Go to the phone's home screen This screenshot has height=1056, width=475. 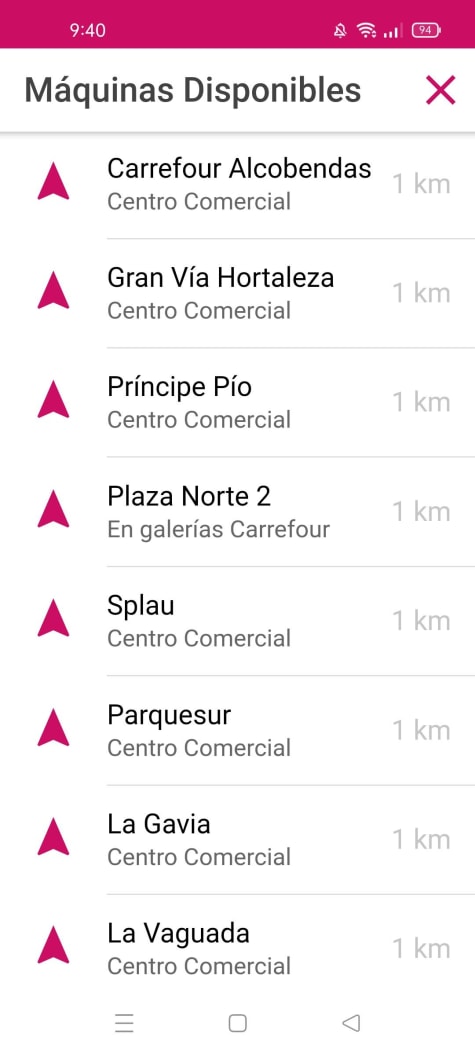237,1023
